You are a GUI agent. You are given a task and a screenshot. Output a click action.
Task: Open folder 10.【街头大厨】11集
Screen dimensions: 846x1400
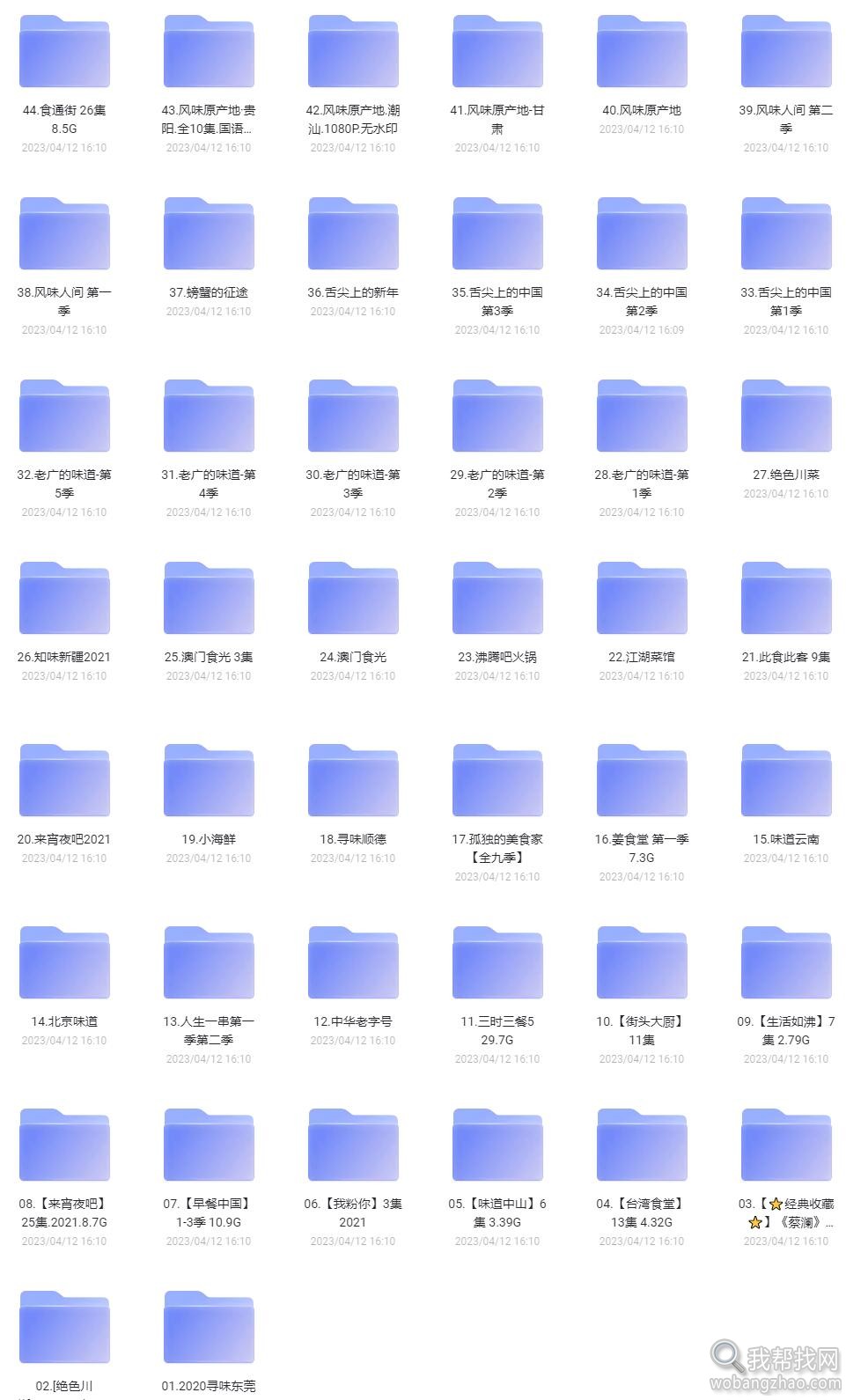(642, 964)
